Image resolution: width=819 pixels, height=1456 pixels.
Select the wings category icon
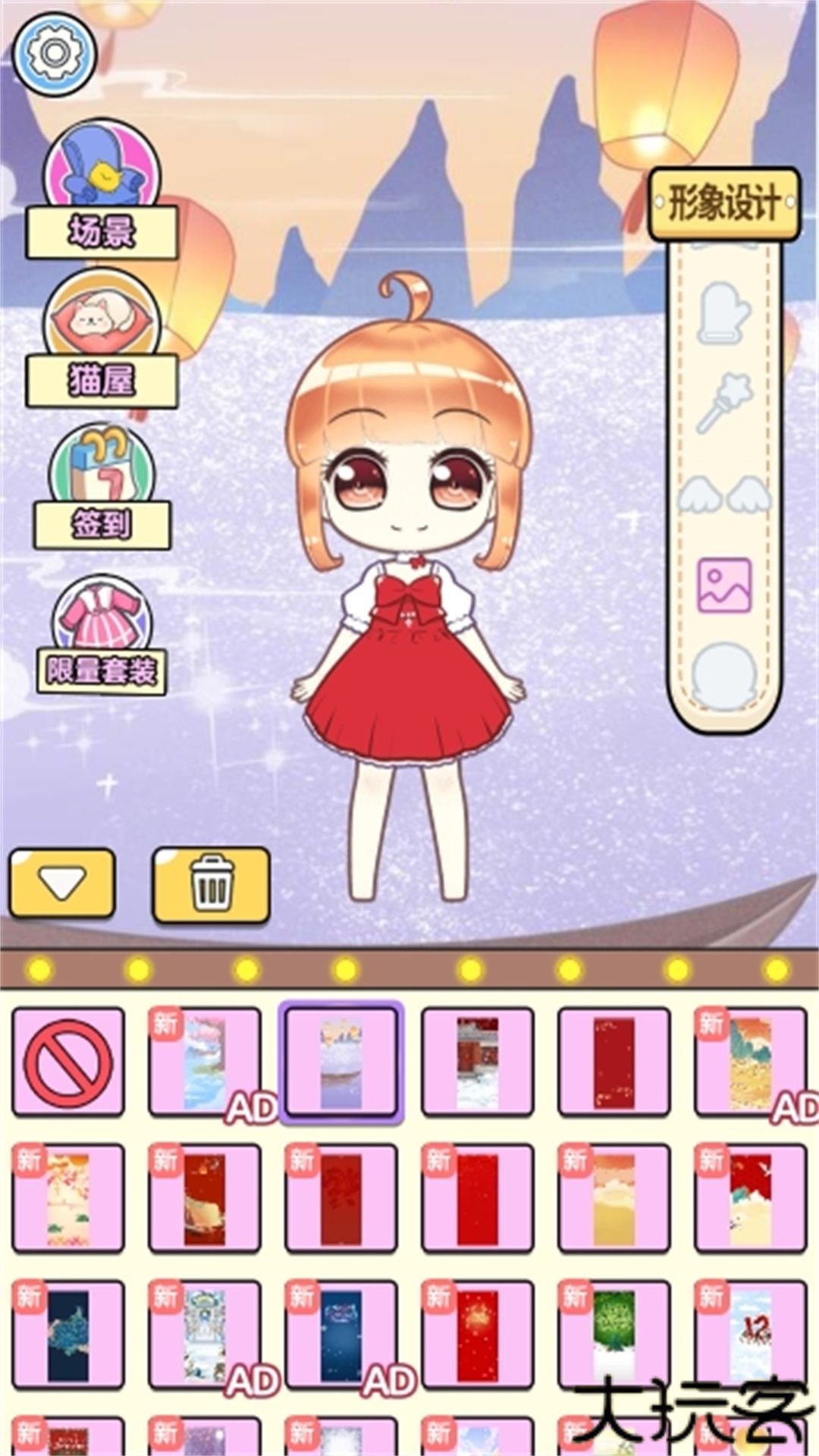(x=723, y=494)
